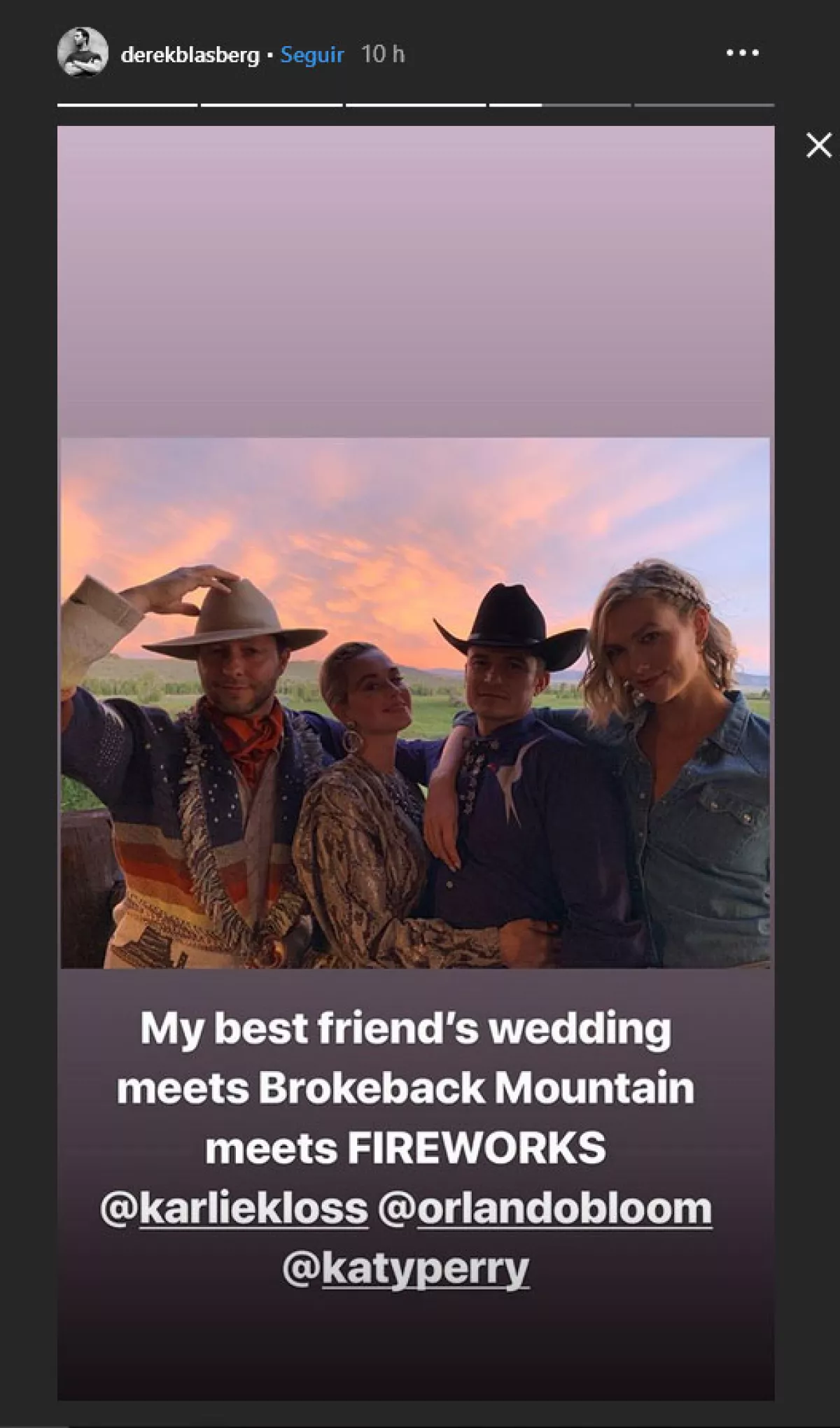Open the @katyperry mention
The image size is (840, 1428).
[x=406, y=1268]
